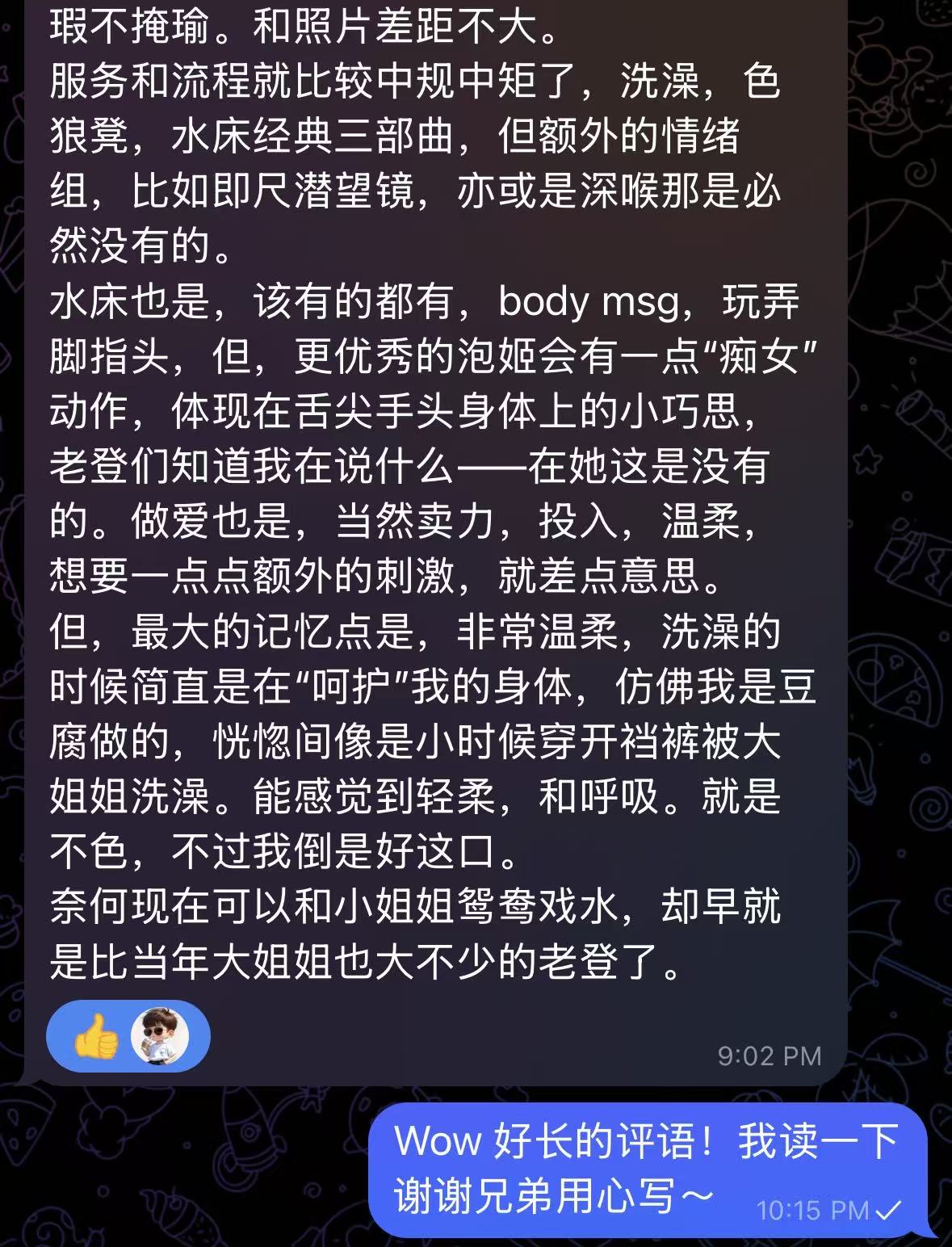
Task: Tap the thumbs-up reaction chip
Action: pyautogui.click(x=128, y=1036)
